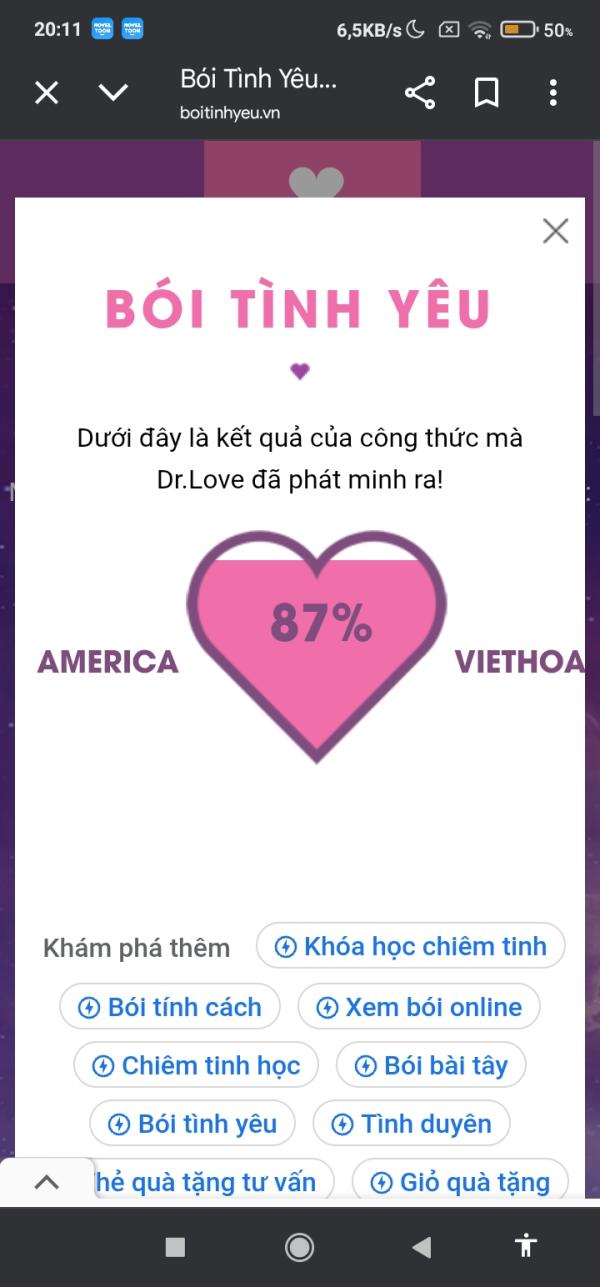
Task: Bookmark this page
Action: 486,93
